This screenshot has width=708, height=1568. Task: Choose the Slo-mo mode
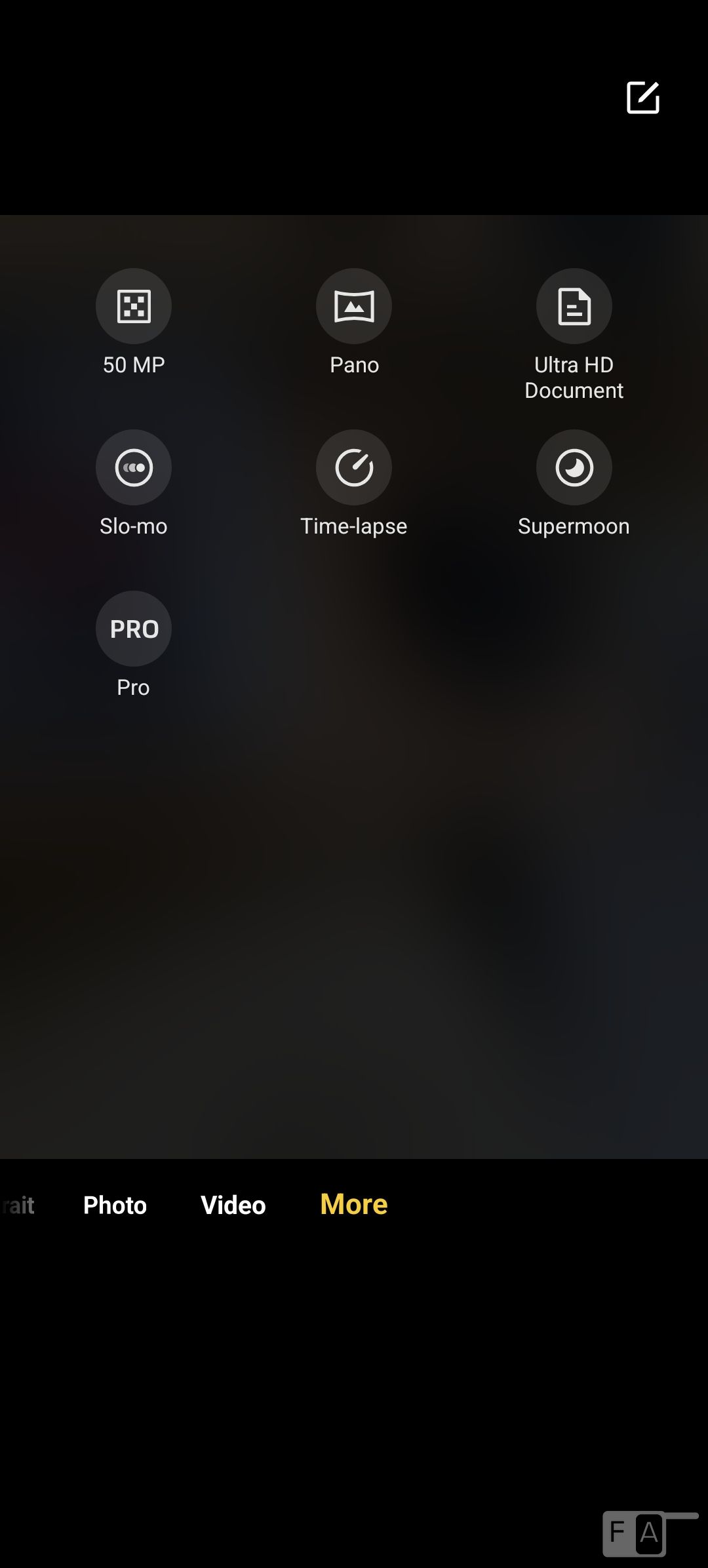coord(134,467)
